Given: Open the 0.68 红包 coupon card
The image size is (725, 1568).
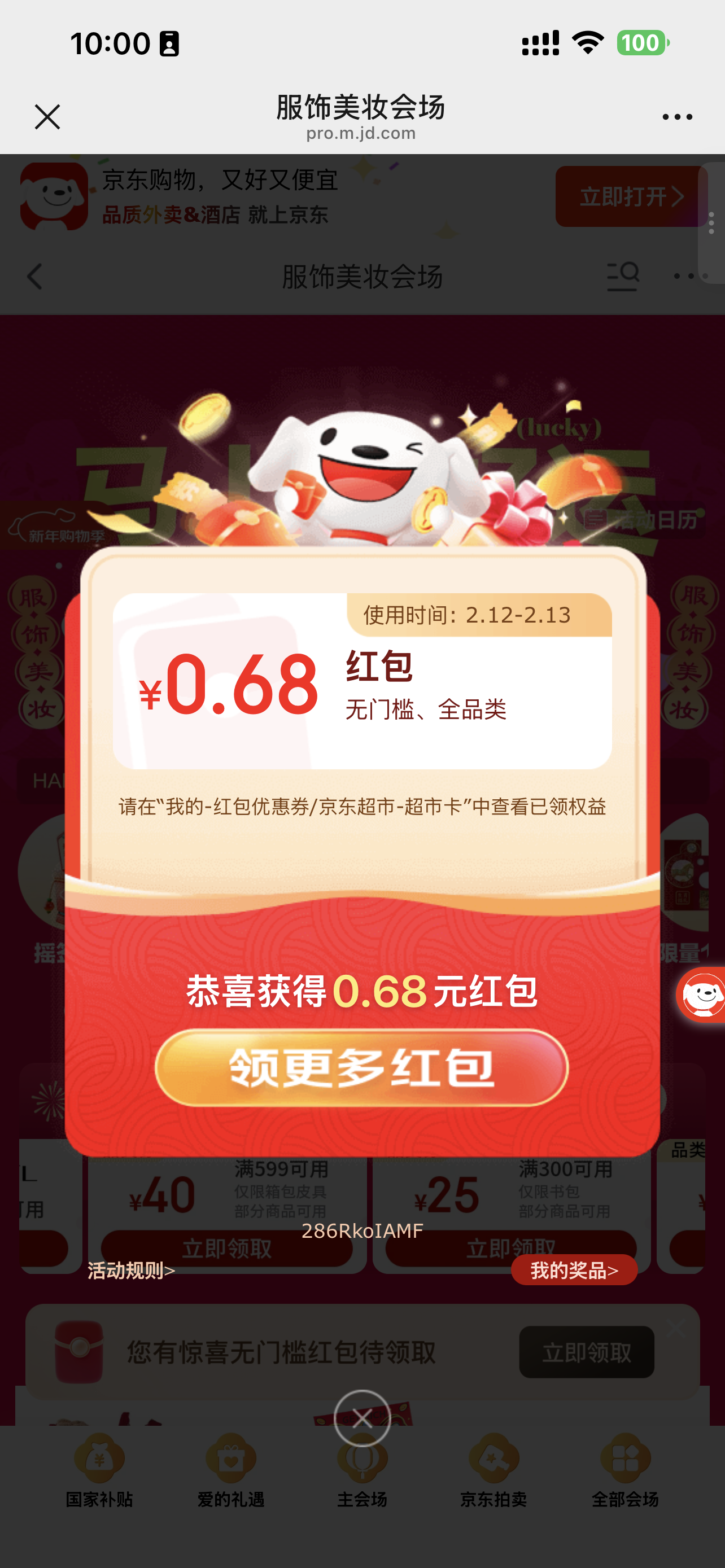Looking at the screenshot, I should (361, 682).
